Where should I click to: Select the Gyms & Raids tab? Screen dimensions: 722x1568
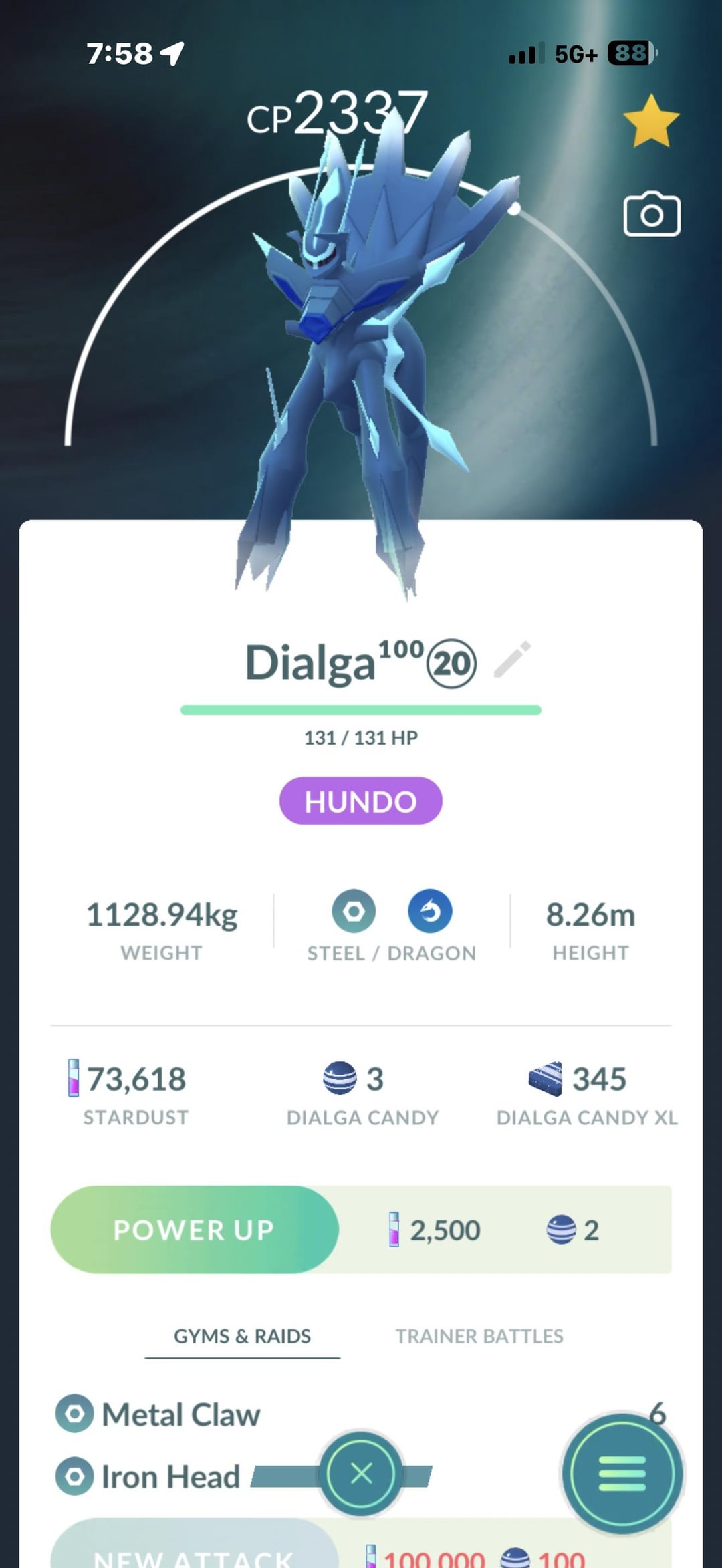coord(242,1336)
